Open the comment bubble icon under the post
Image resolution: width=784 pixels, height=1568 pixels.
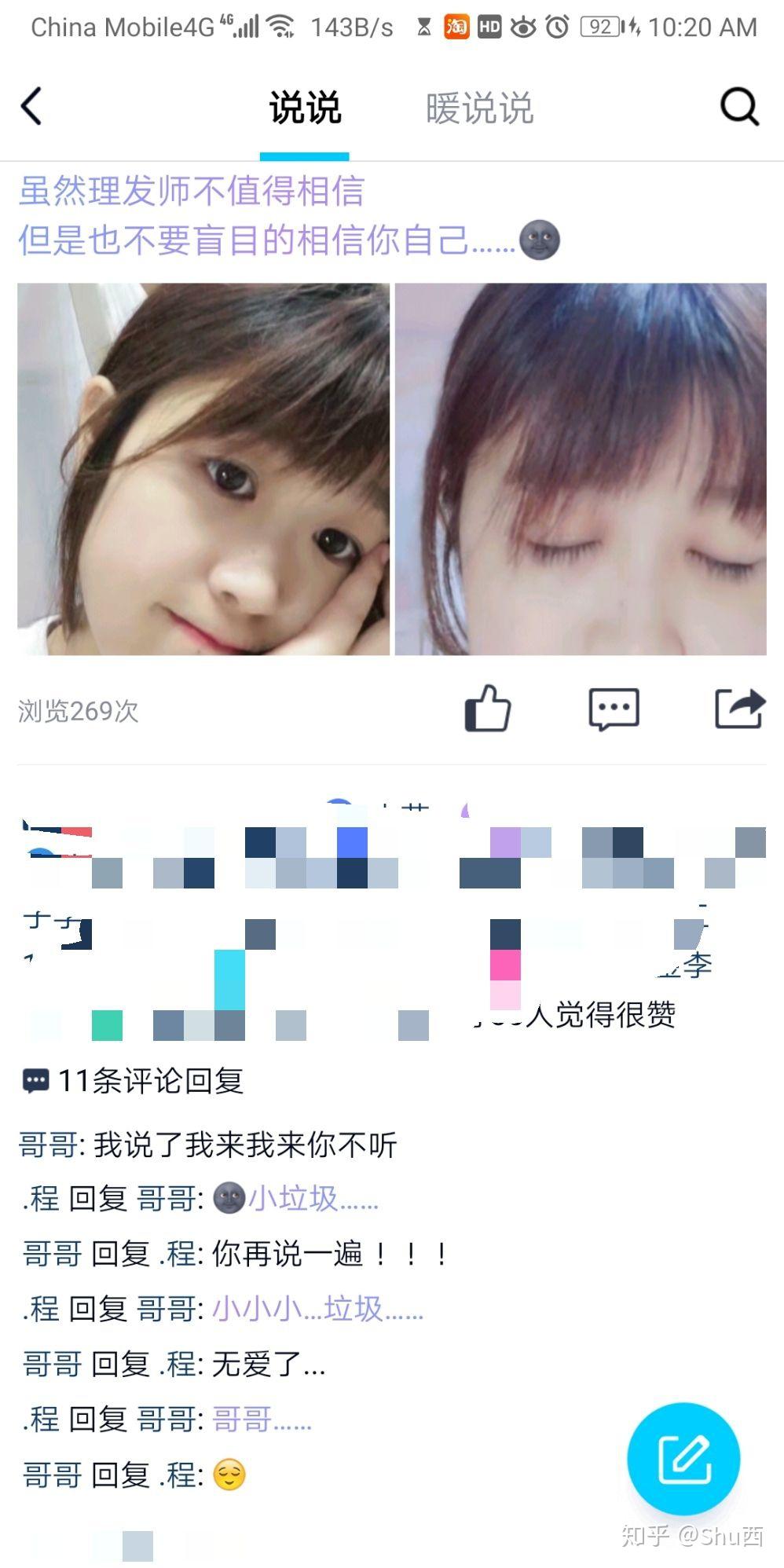[614, 709]
